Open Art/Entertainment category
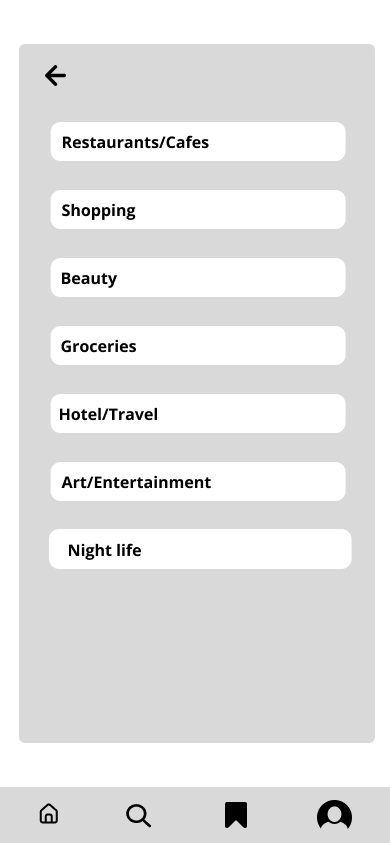The height and width of the screenshot is (844, 390). coord(198,481)
